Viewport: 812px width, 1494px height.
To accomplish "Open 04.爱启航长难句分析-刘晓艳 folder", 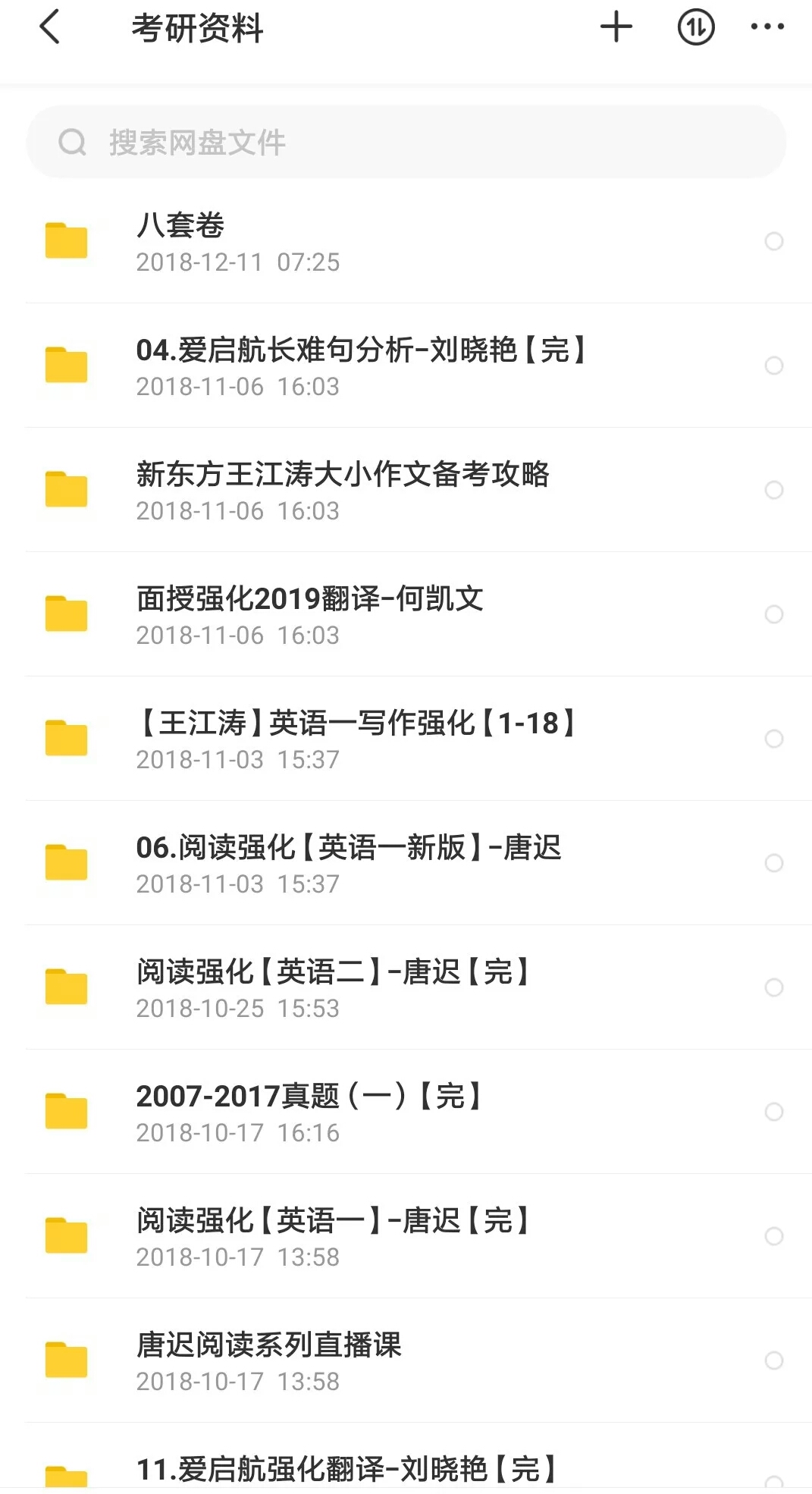I will point(406,366).
